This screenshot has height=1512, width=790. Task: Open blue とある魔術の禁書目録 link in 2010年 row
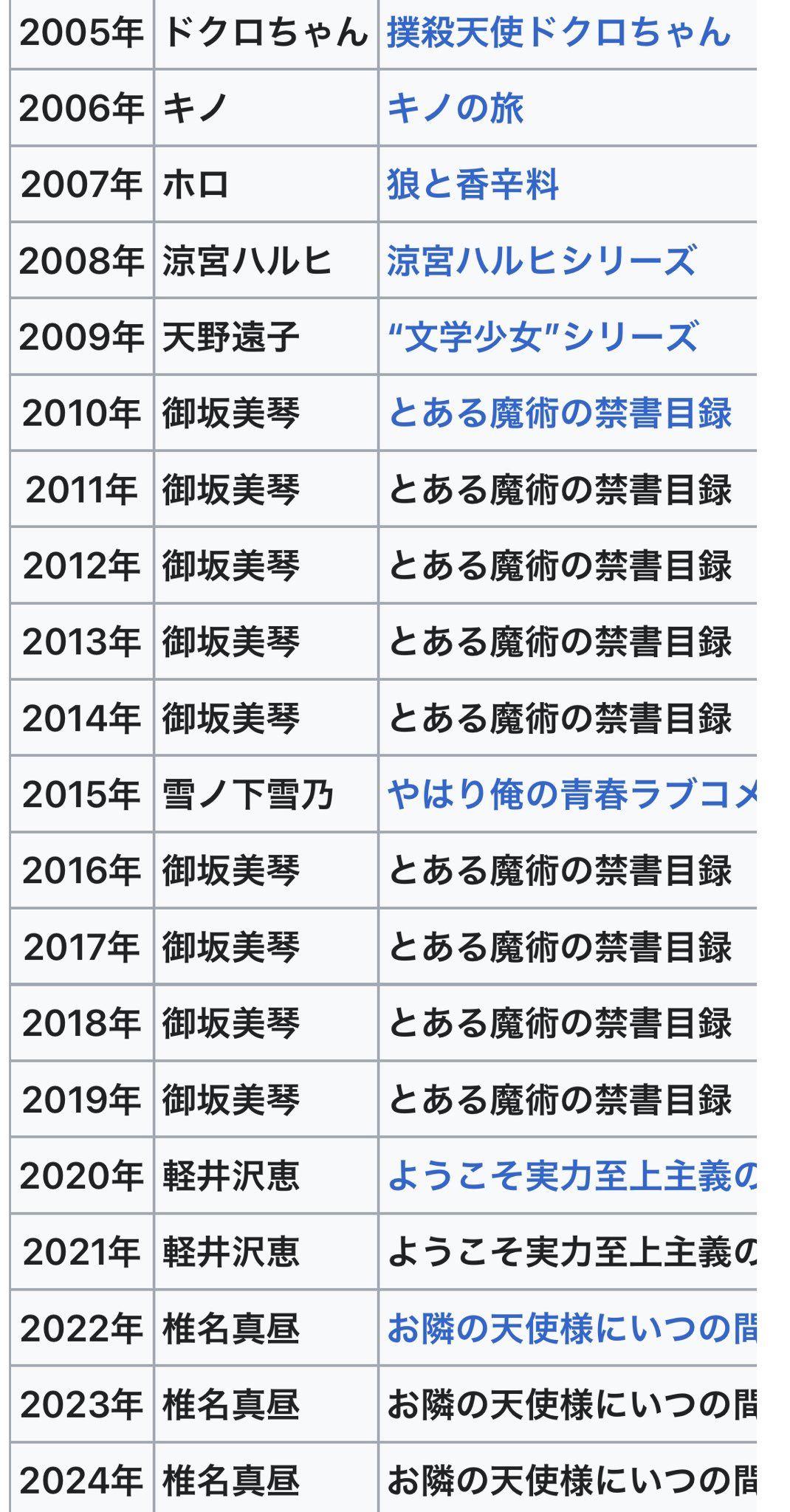click(x=560, y=413)
